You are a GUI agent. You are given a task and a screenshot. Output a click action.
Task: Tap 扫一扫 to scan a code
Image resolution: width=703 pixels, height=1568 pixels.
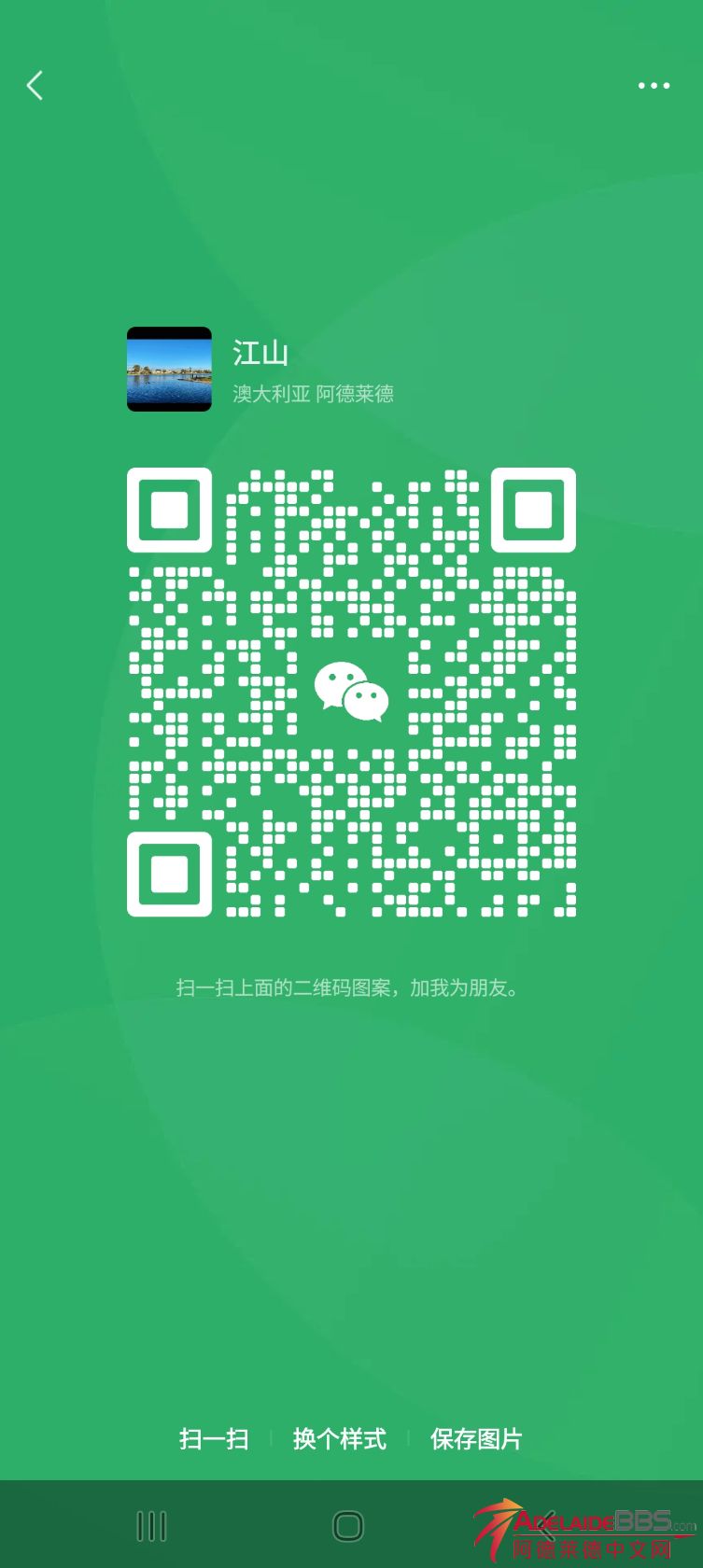point(214,1438)
